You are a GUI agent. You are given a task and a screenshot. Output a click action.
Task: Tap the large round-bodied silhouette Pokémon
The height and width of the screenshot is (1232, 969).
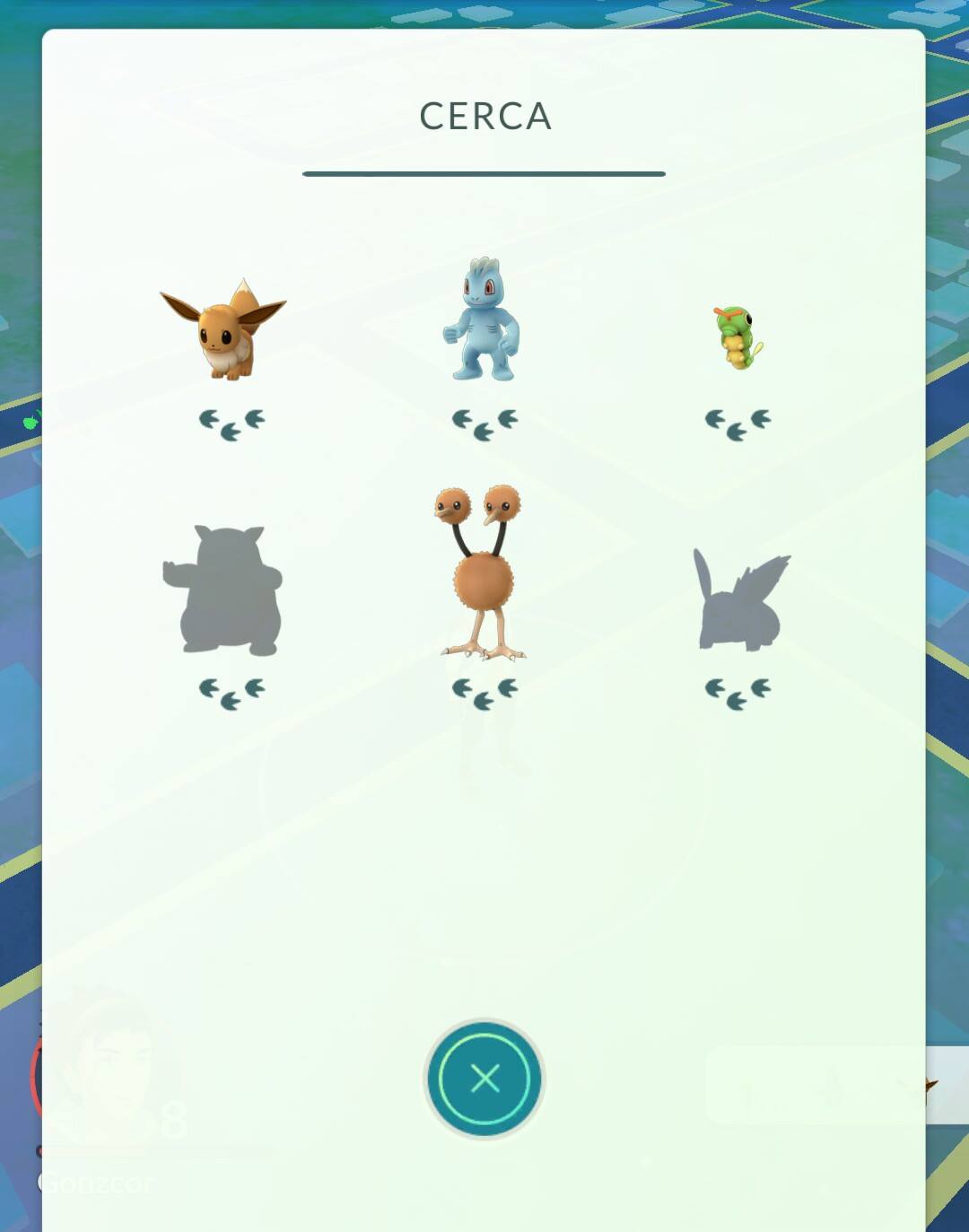pyautogui.click(x=224, y=590)
